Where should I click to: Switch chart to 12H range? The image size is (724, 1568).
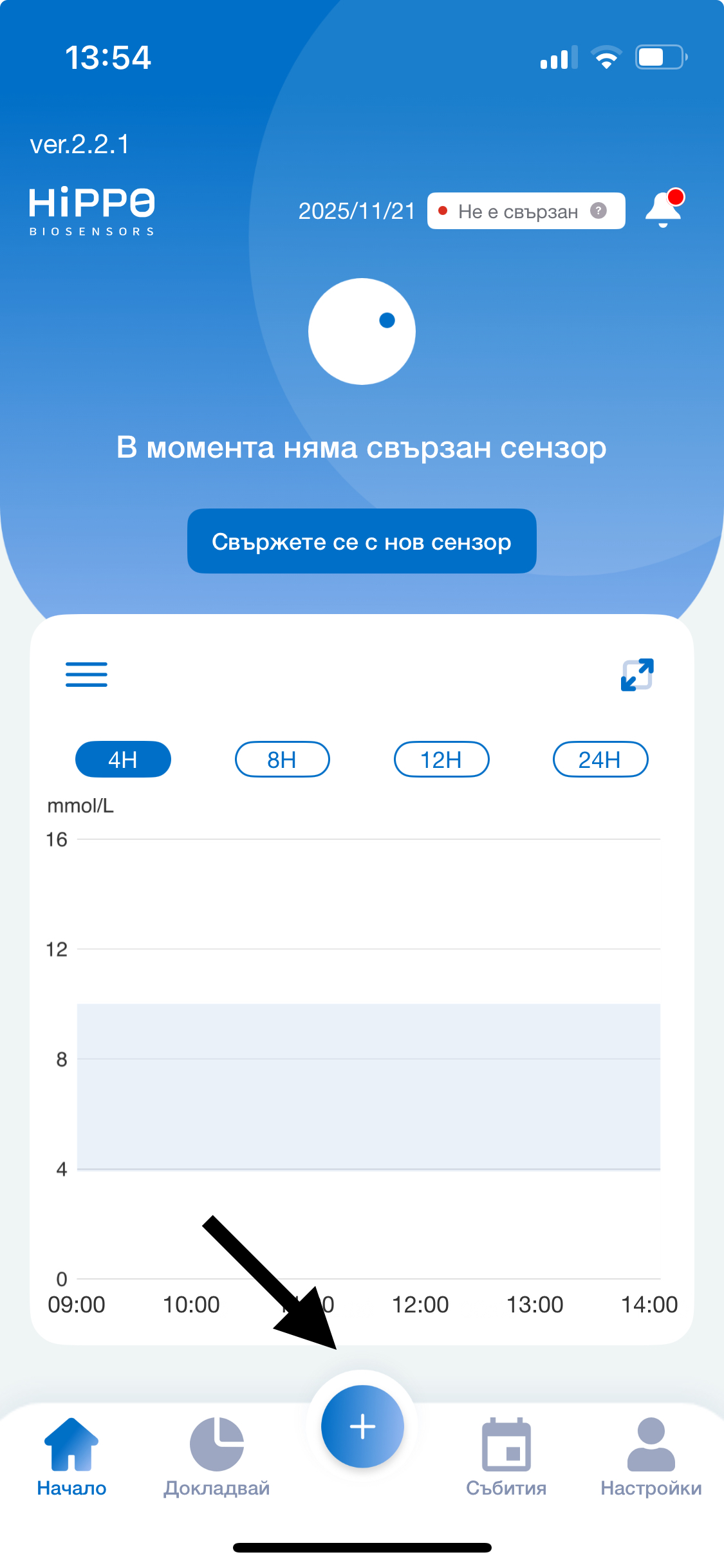coord(441,760)
